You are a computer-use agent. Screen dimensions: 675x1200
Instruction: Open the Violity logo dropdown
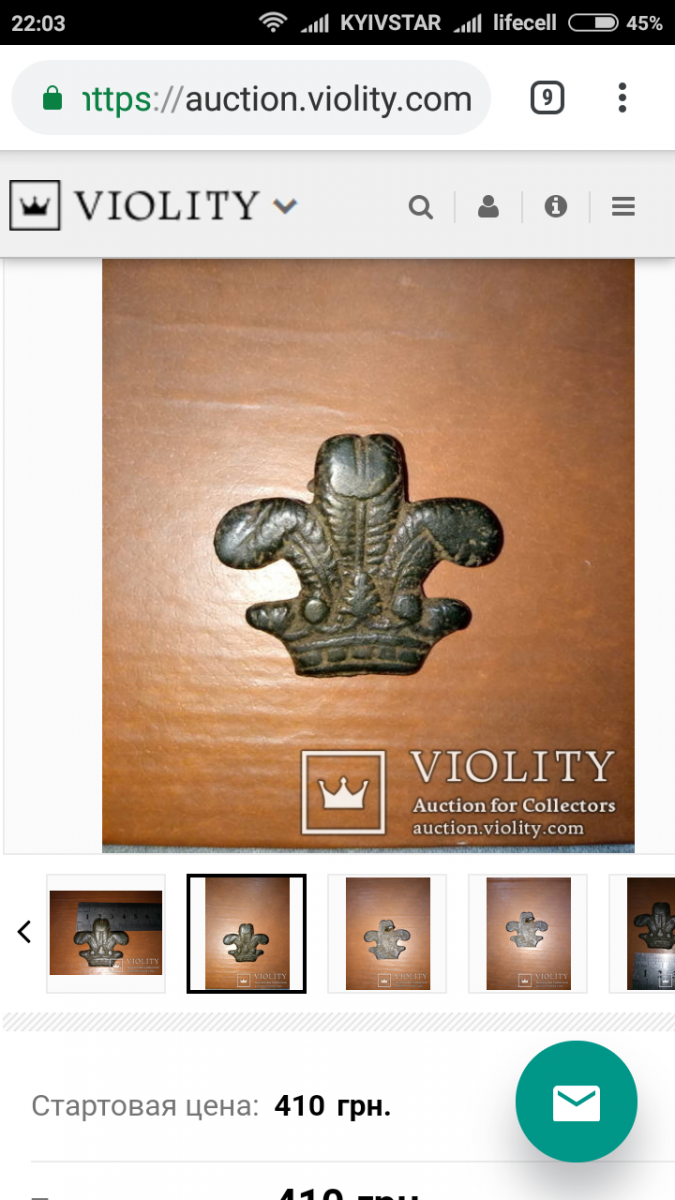tap(154, 206)
